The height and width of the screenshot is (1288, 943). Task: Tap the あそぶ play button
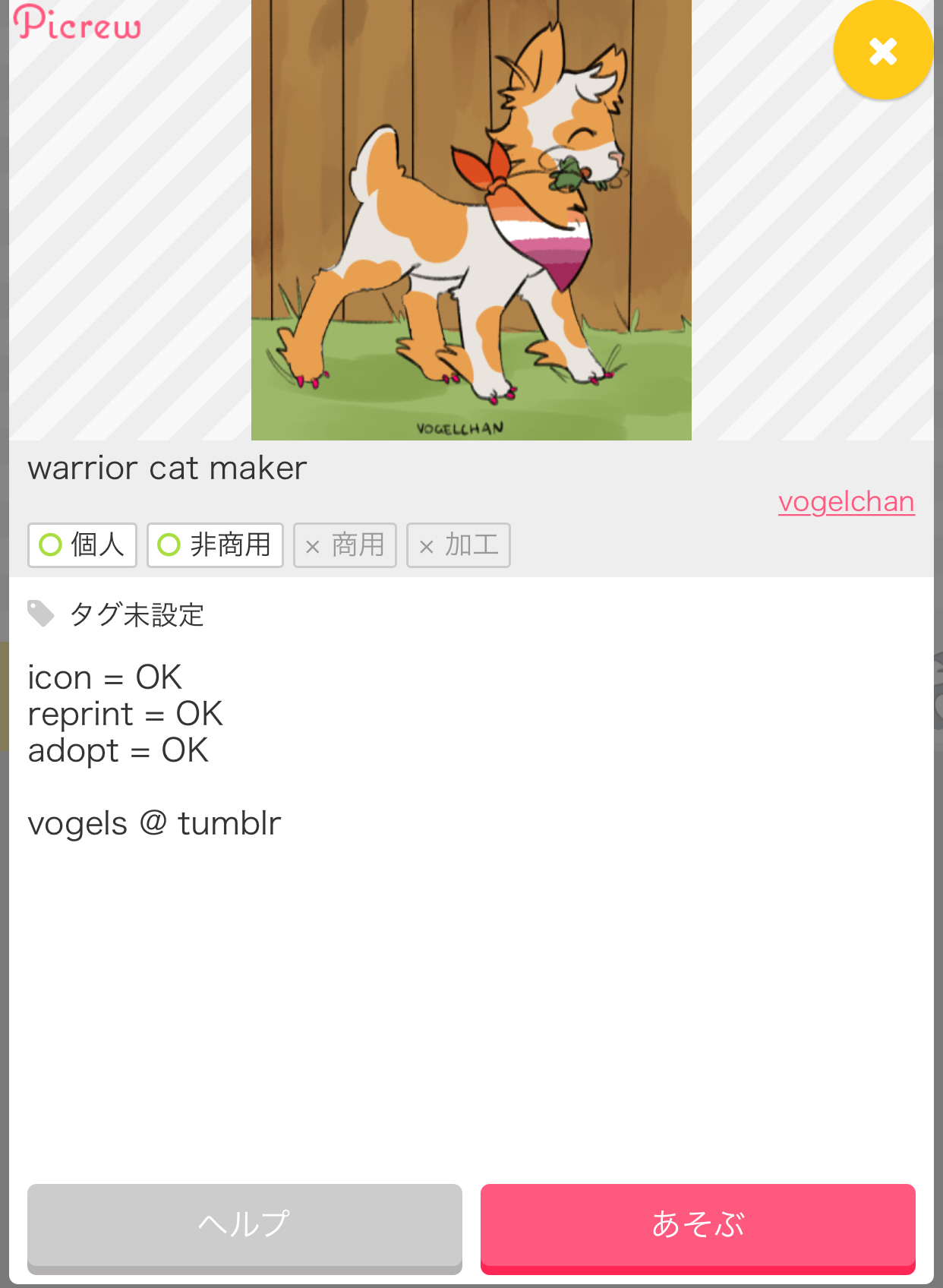[697, 1225]
